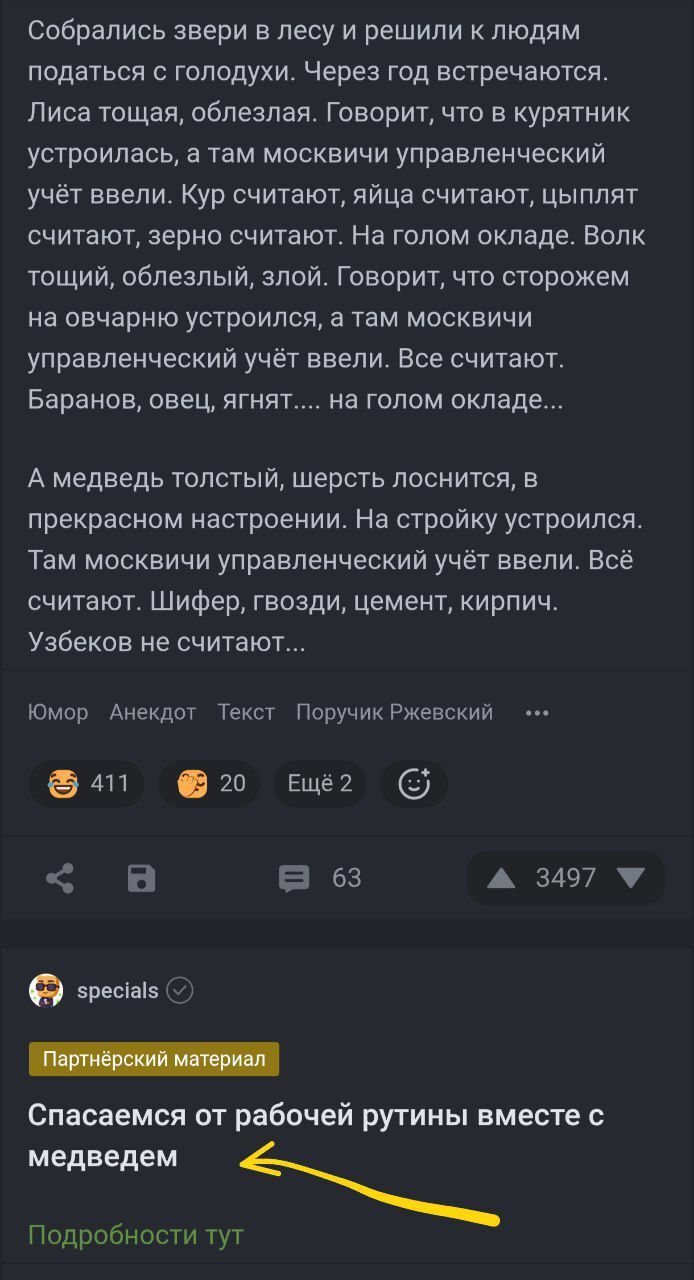
Task: Save the post with the floppy icon
Action: [x=142, y=878]
